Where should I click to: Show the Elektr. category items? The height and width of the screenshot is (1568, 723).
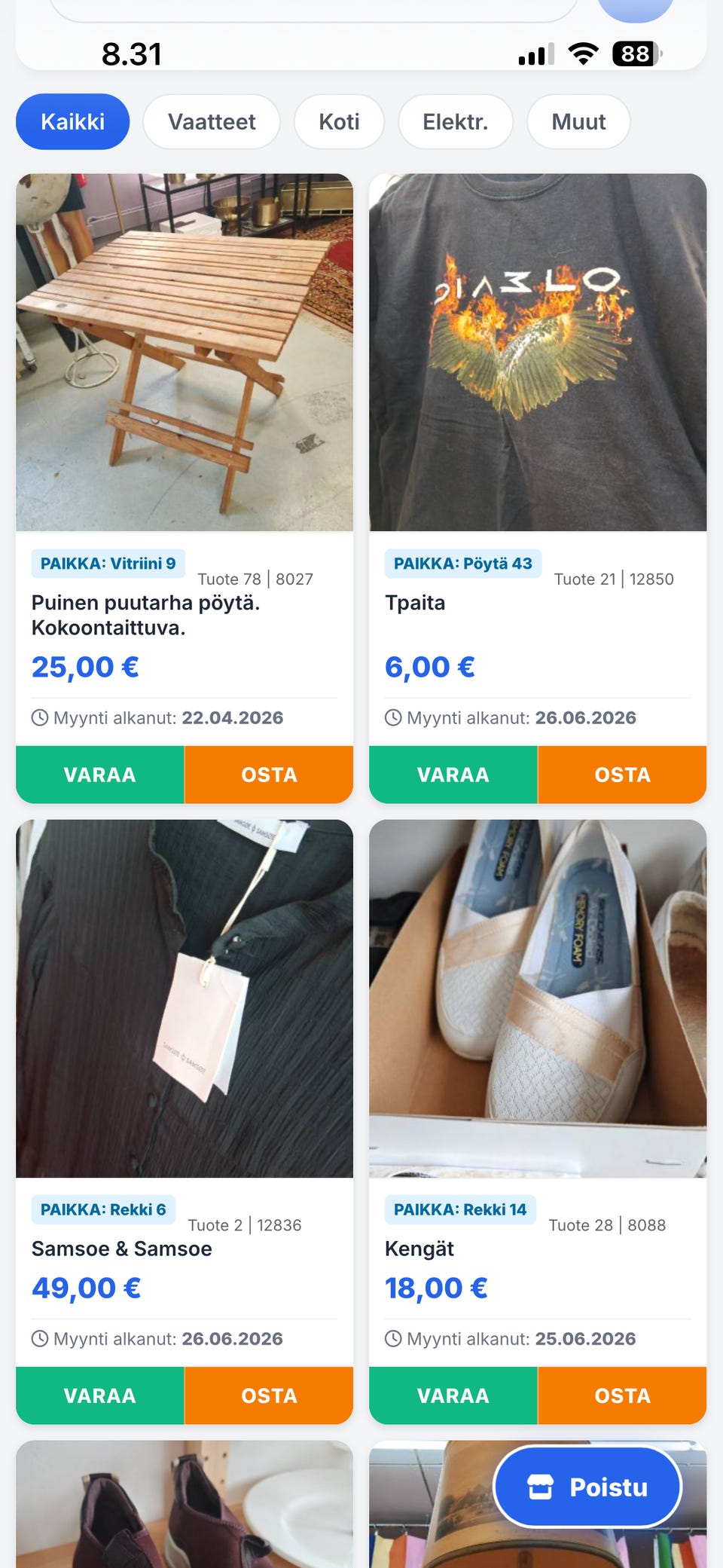(x=455, y=121)
